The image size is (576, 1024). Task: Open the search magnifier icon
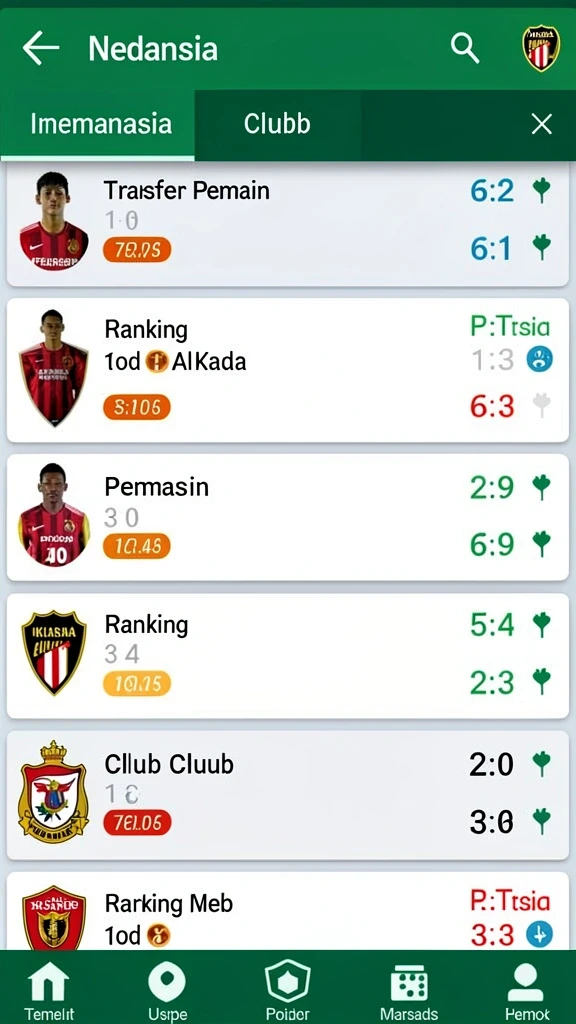point(464,48)
